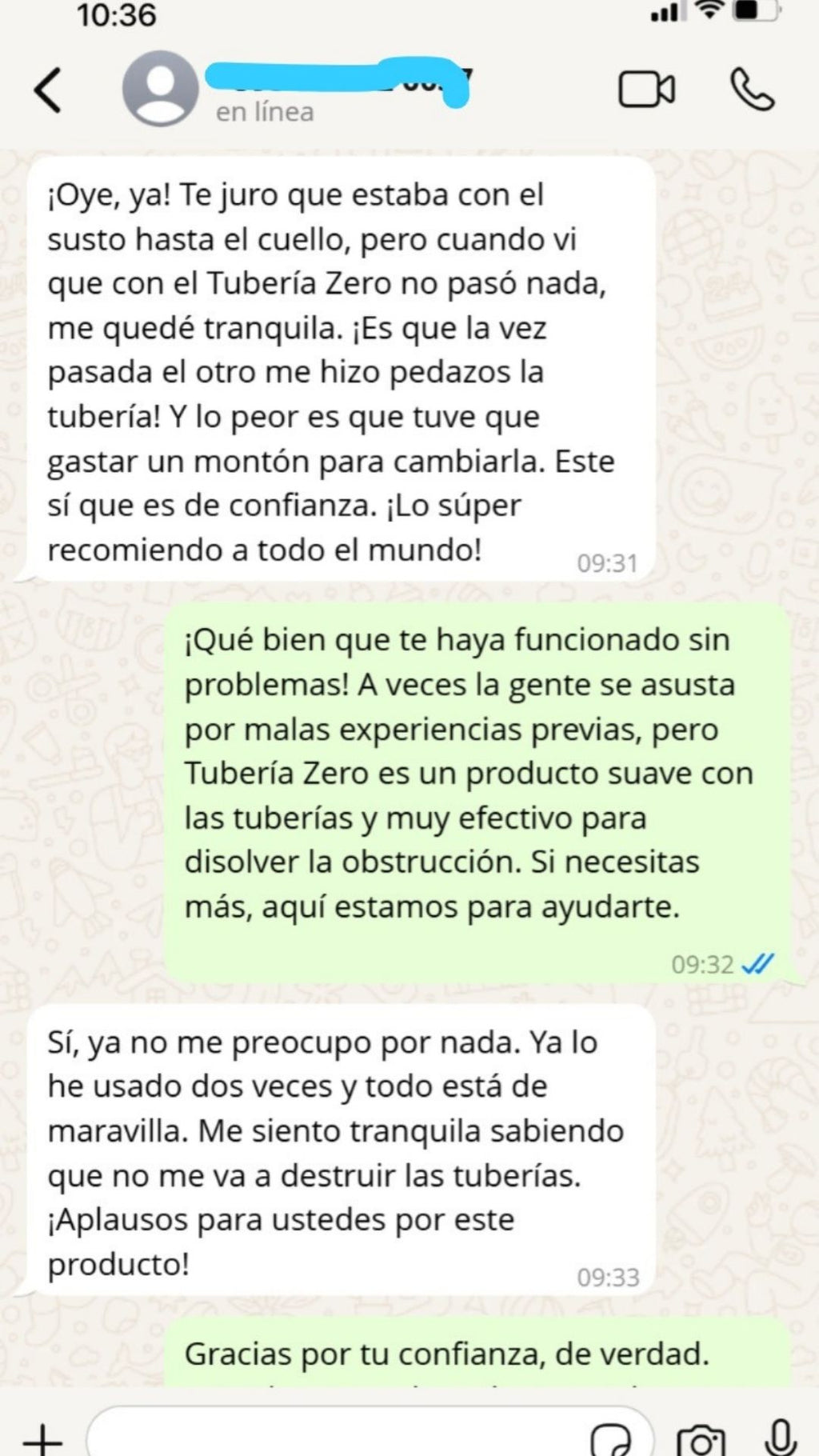Start a video call

click(646, 90)
